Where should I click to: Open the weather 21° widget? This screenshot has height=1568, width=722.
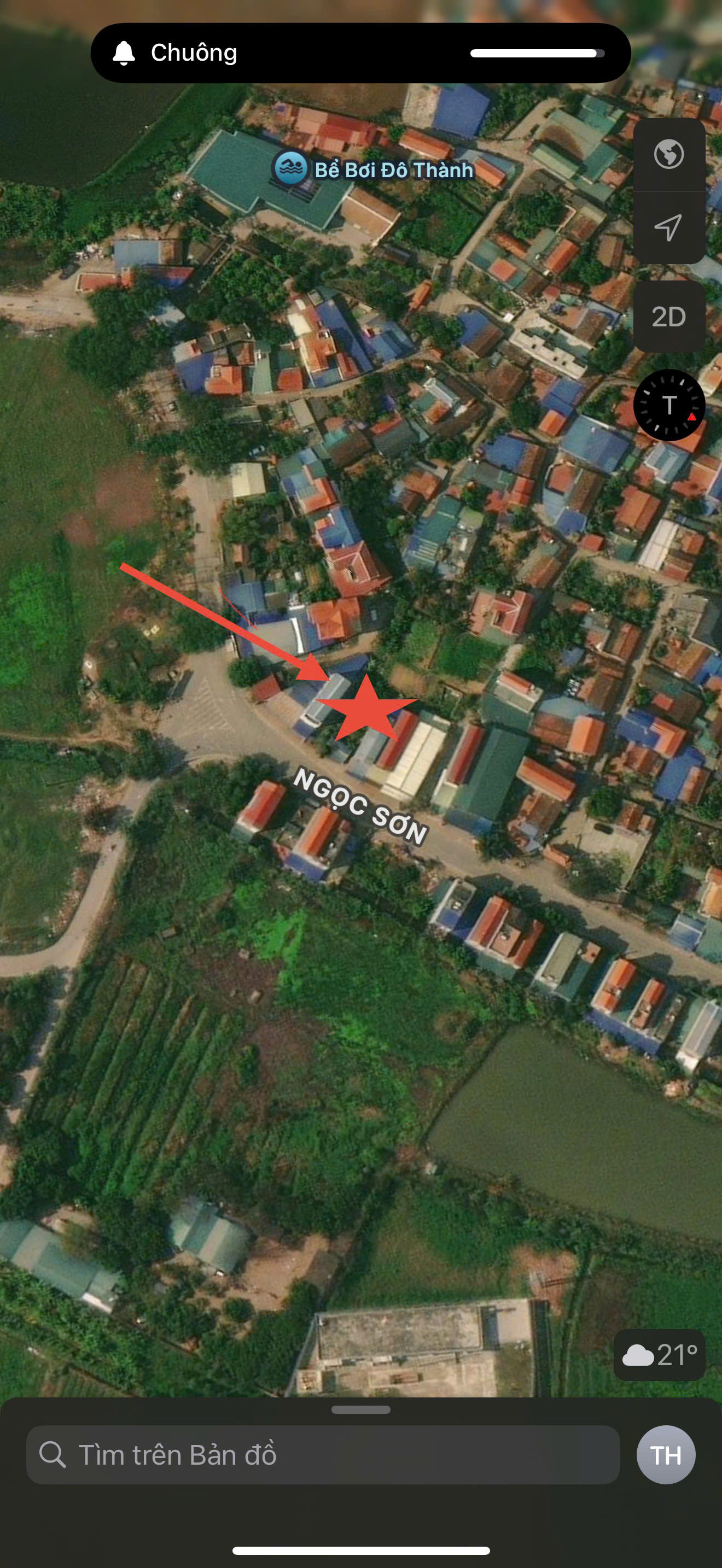[x=659, y=1355]
